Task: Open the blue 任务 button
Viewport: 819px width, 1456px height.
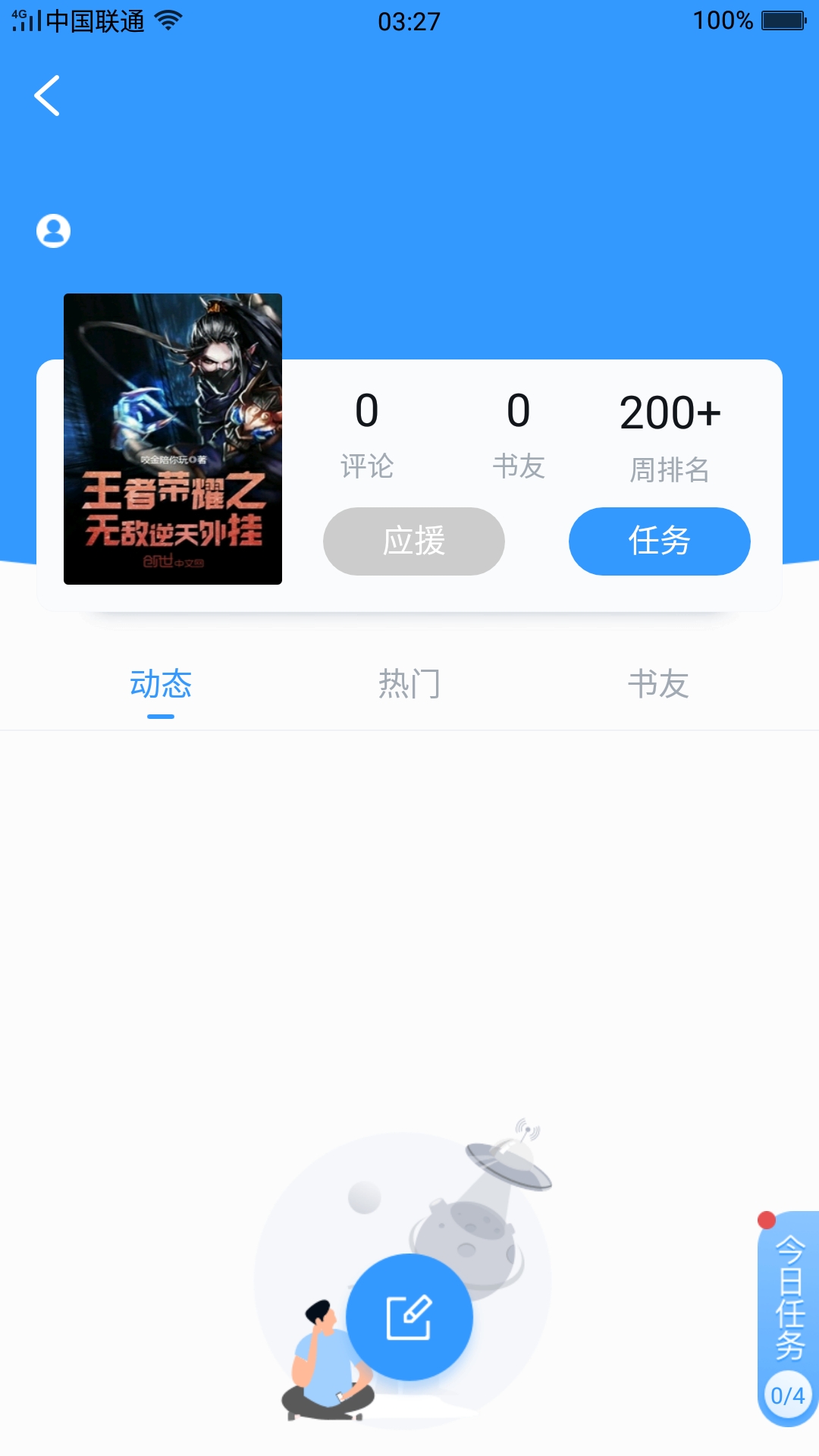Action: pos(659,541)
